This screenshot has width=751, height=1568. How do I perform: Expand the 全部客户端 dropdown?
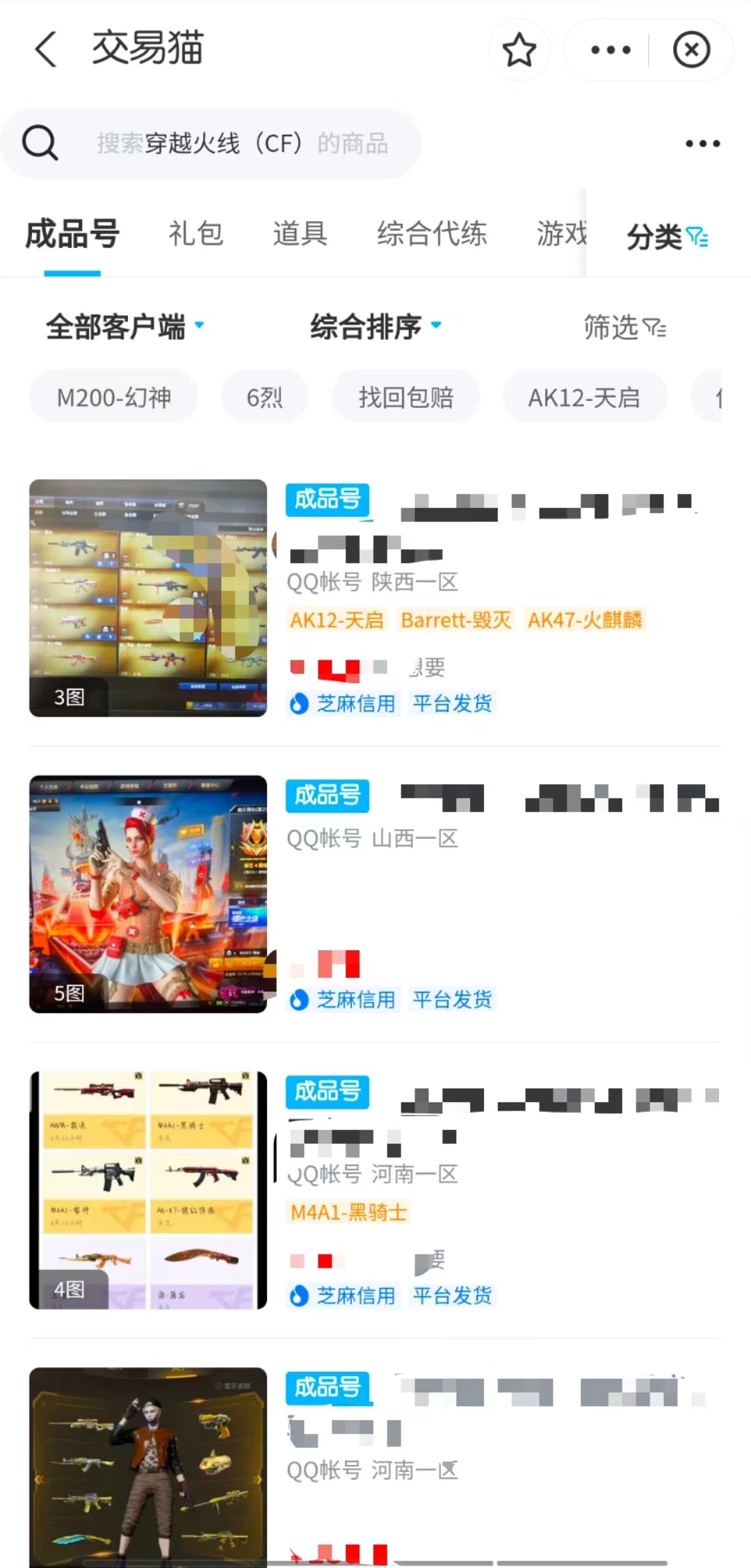tap(125, 327)
